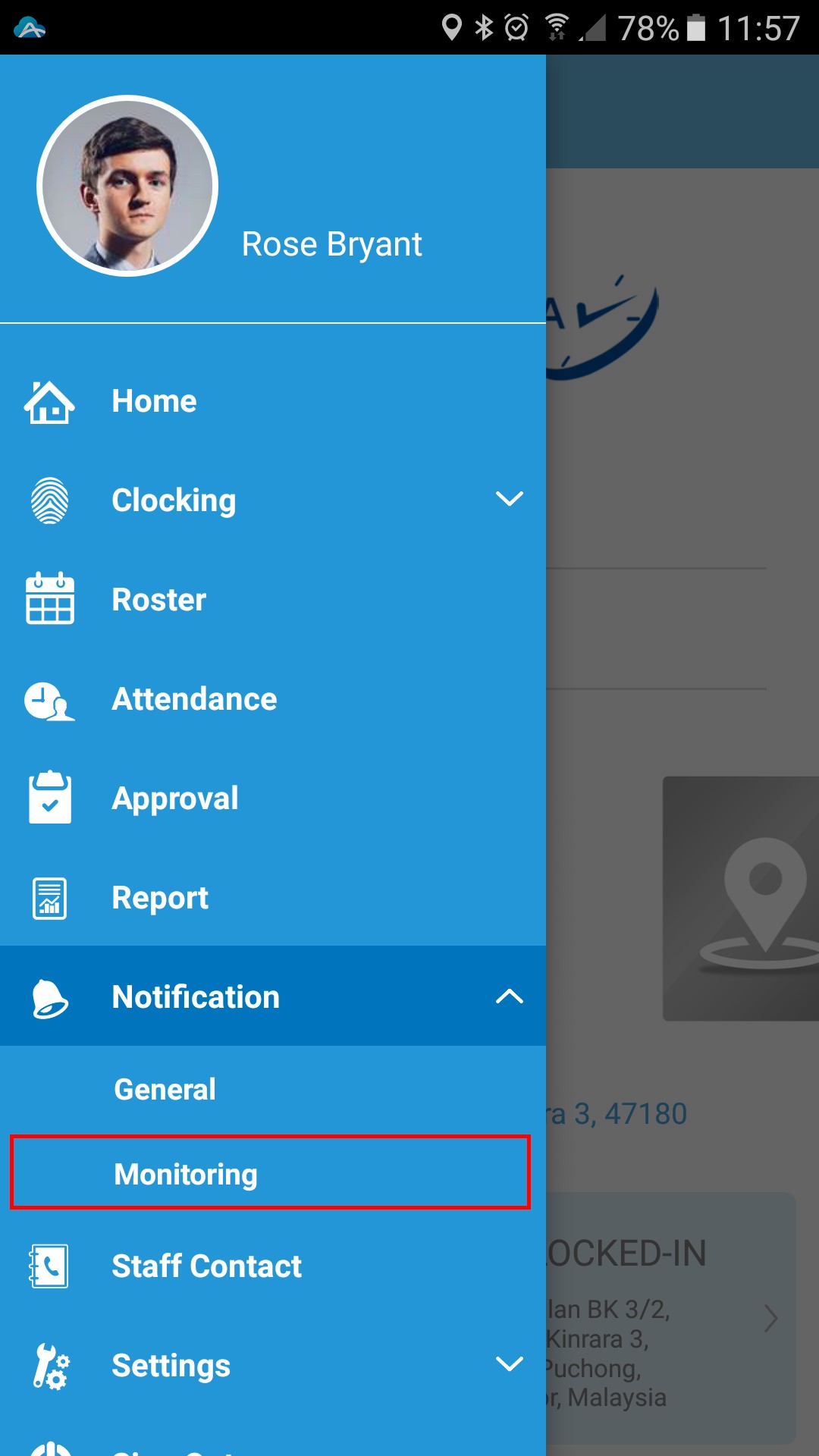Open the Attendance page
Screen dimensions: 819x1456
tap(273, 699)
